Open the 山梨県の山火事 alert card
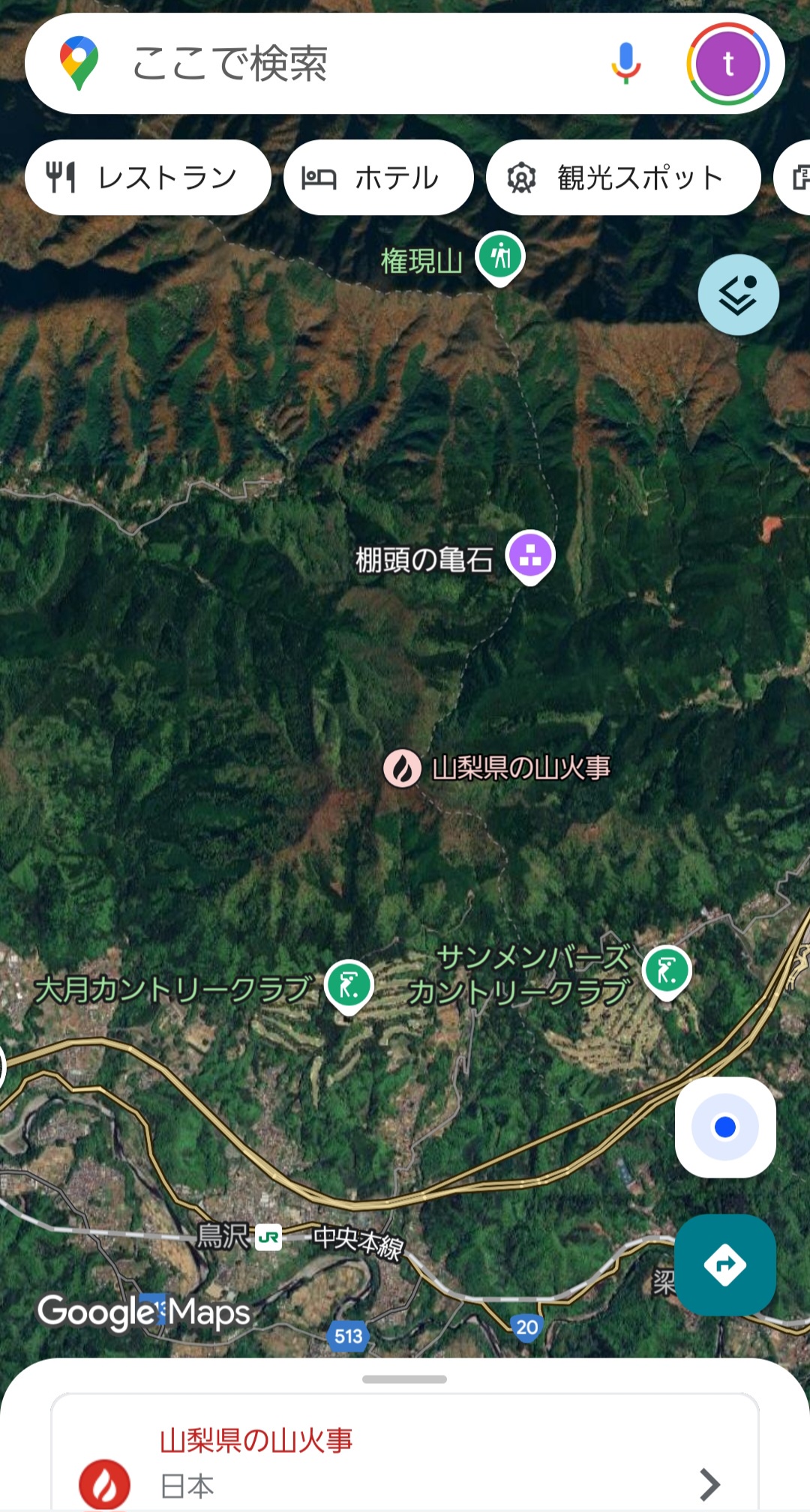810x1512 pixels. [x=405, y=1462]
